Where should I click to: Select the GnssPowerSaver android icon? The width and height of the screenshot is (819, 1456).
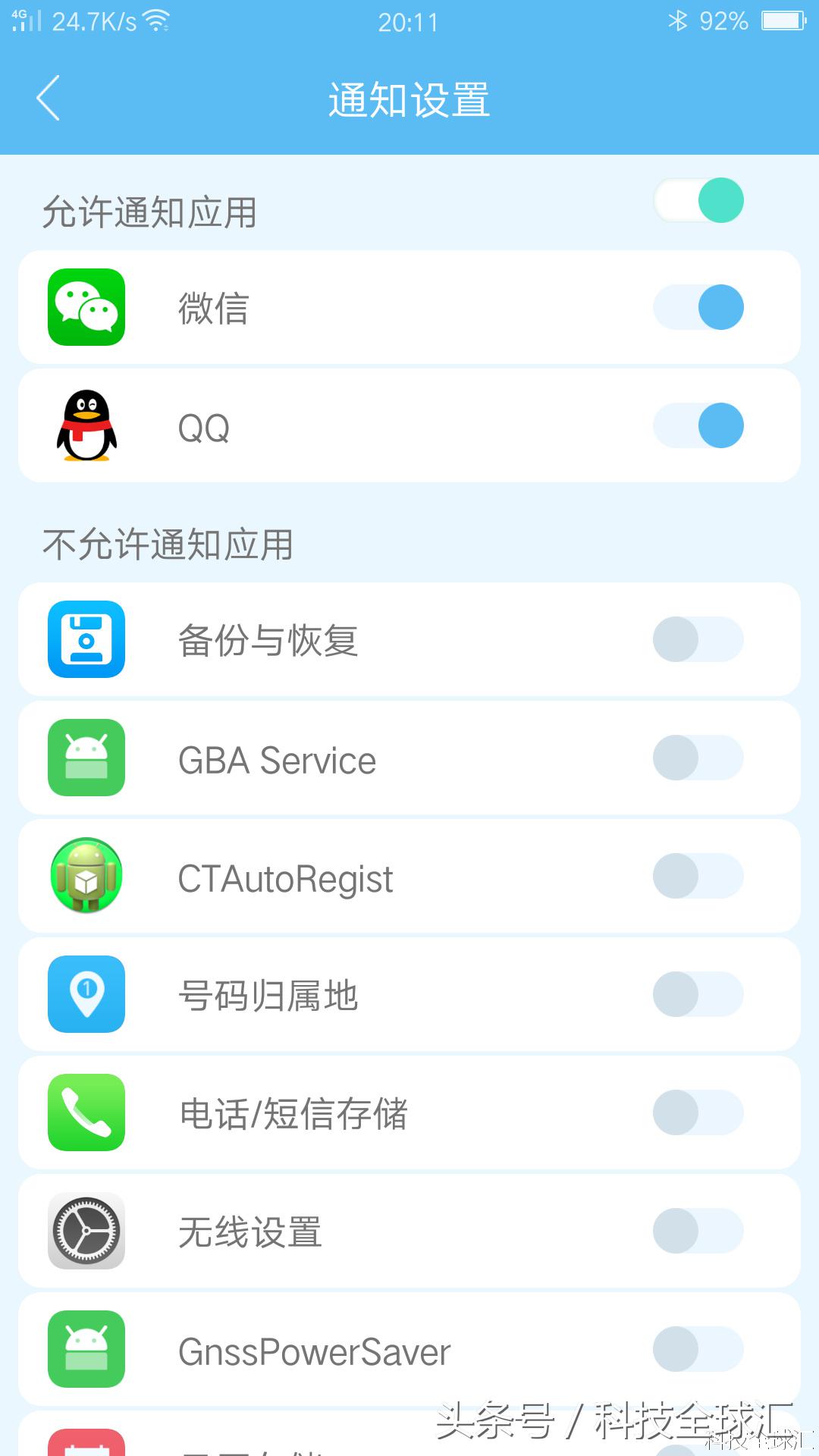(x=86, y=1350)
